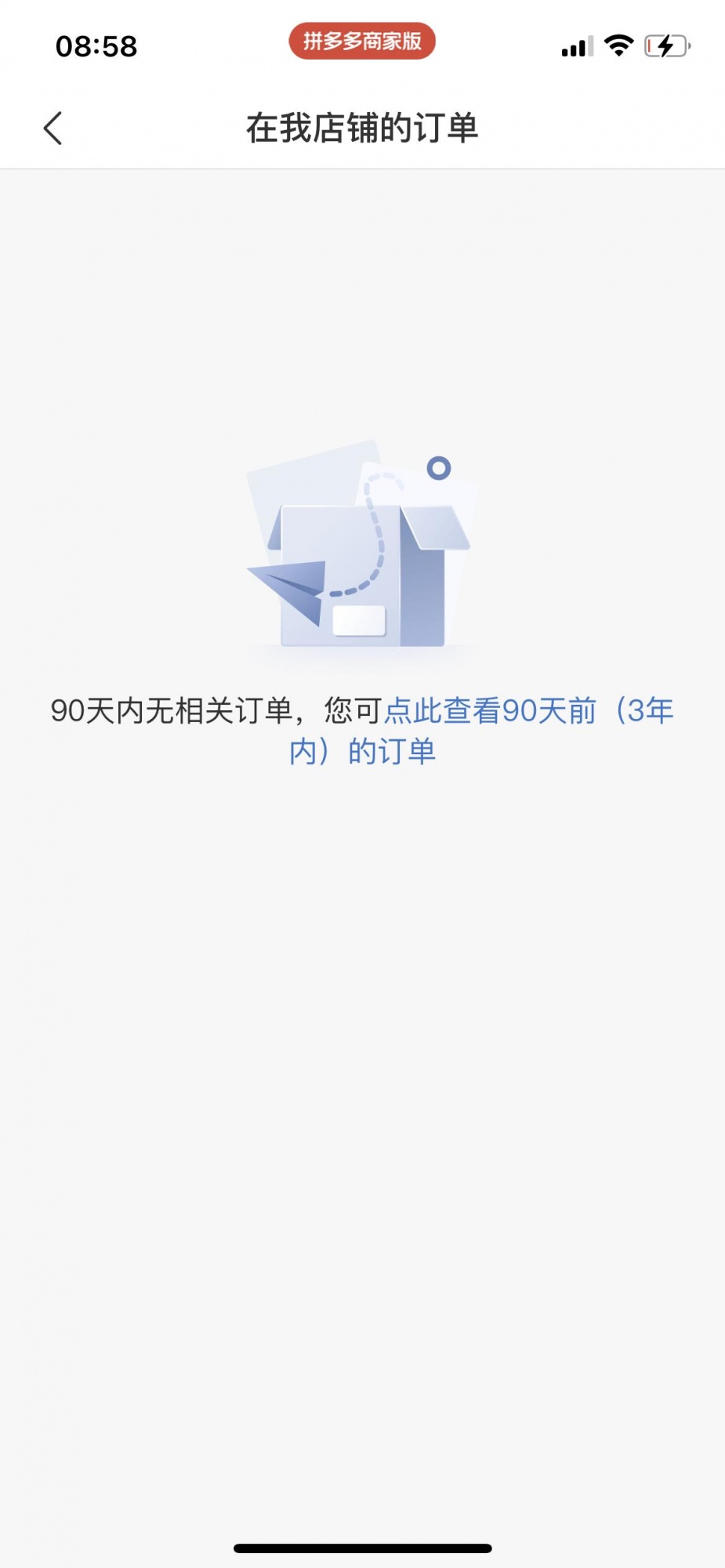Go back from the 在我店铺的订单 page
Screen dimensions: 725x1568
point(53,129)
